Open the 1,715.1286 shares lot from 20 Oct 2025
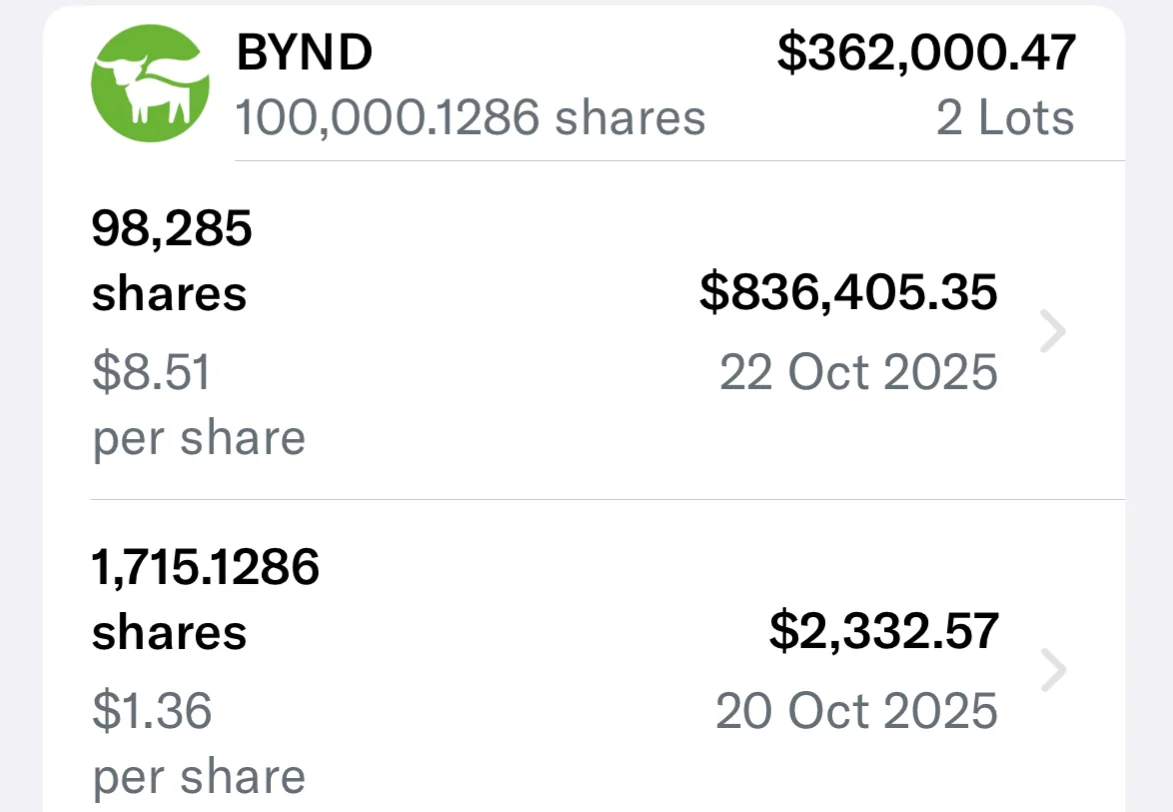The height and width of the screenshot is (812, 1173). pos(1052,671)
